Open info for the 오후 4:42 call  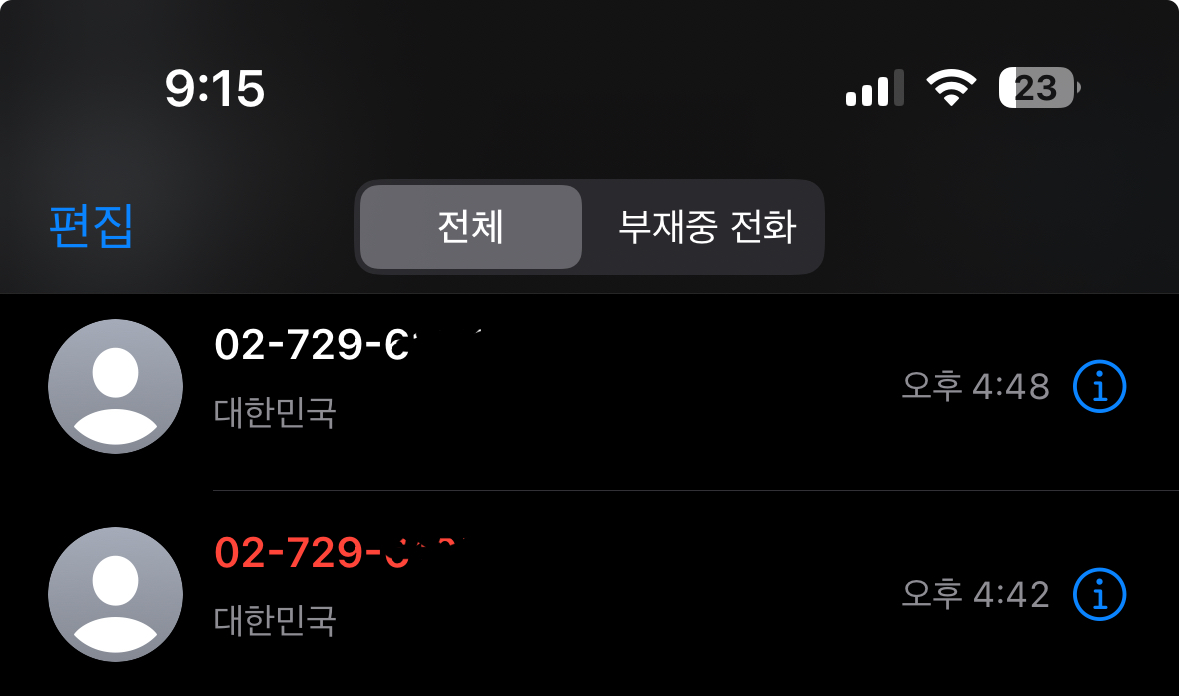[1099, 595]
